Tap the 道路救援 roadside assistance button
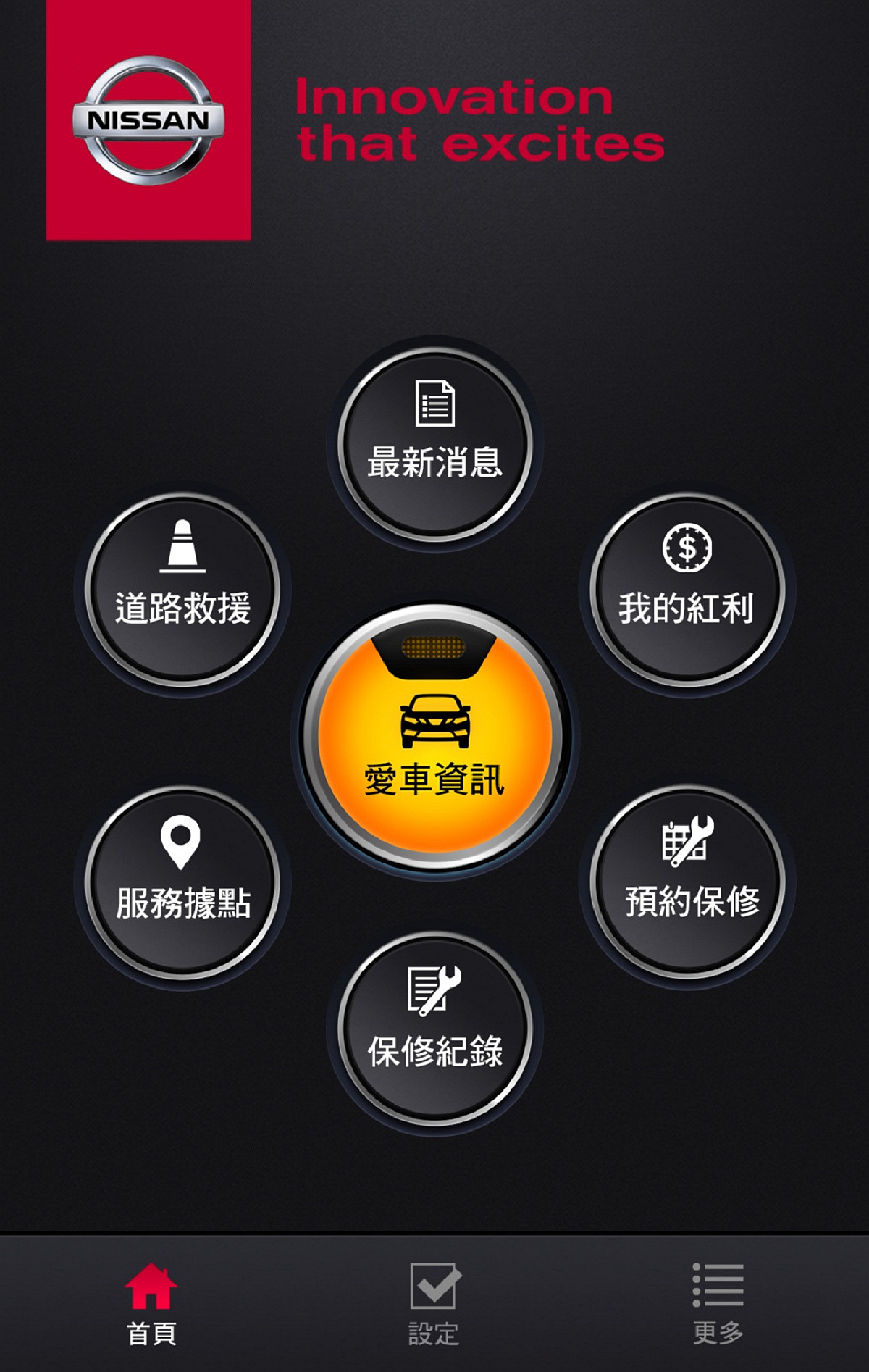 [182, 588]
